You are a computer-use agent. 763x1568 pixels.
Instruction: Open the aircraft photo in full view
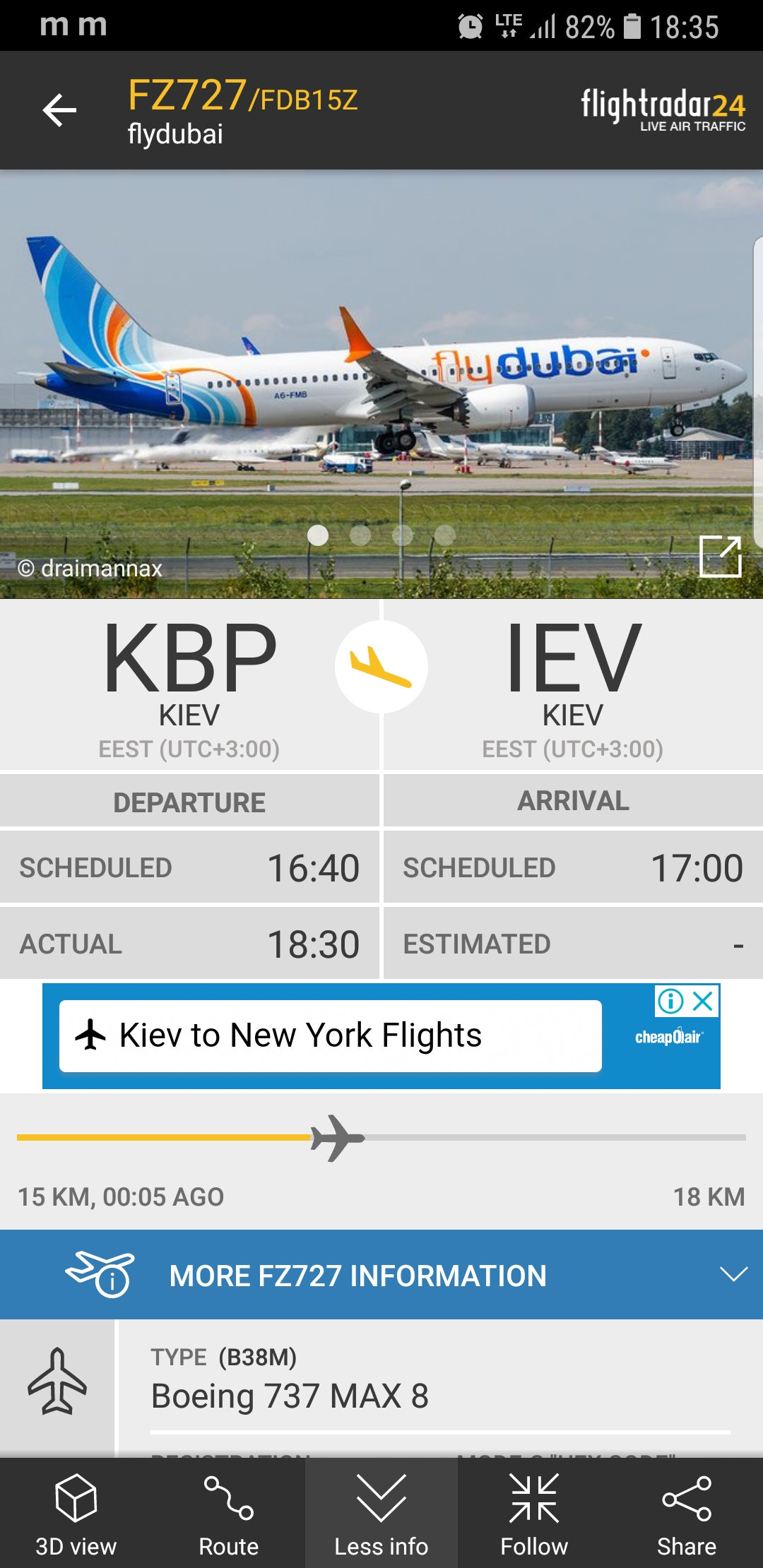pos(720,557)
